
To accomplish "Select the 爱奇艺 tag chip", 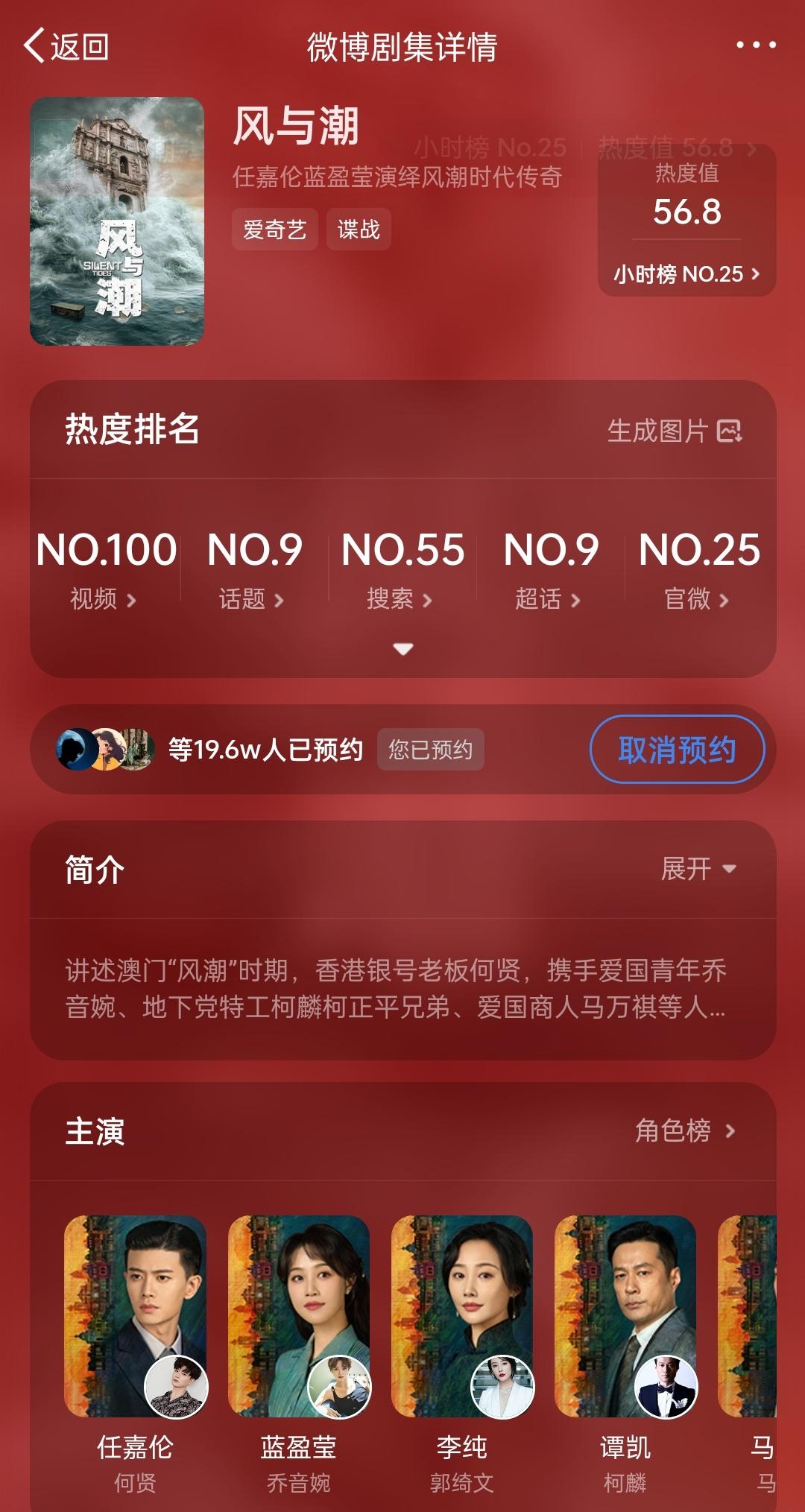I will [x=275, y=230].
